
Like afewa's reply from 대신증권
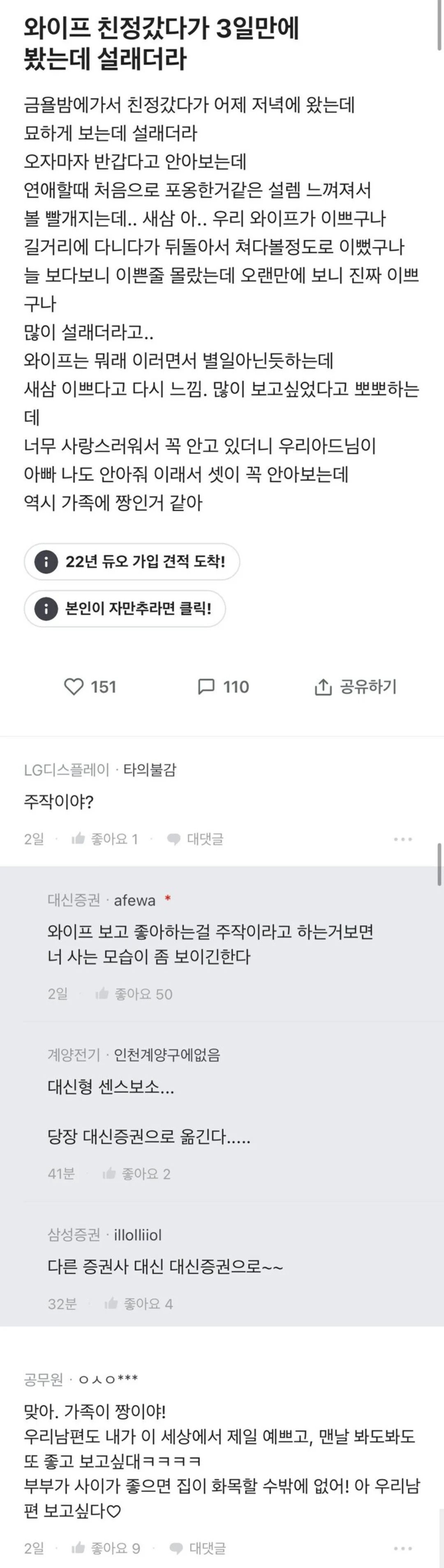pos(134,994)
